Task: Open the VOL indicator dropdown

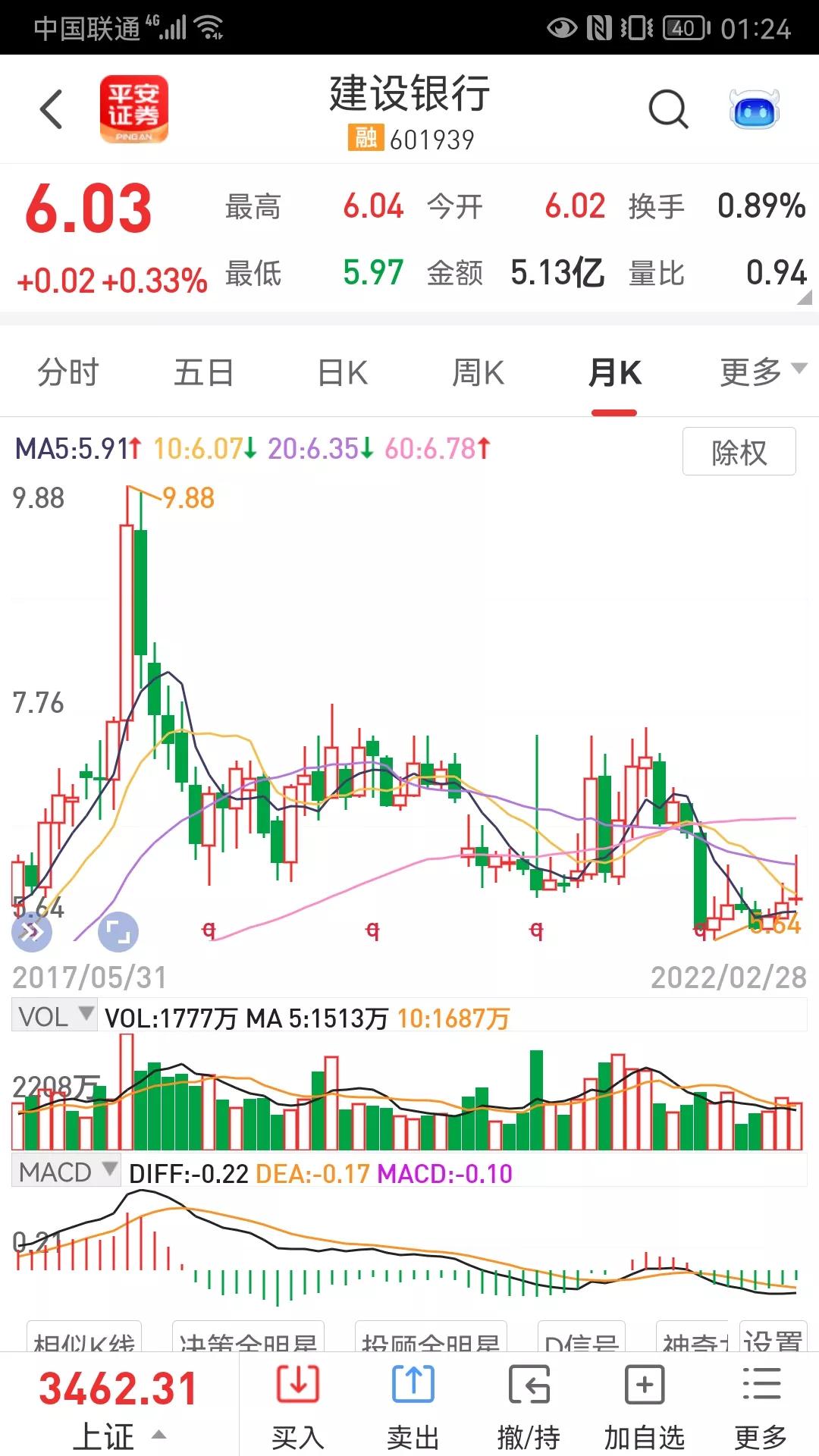Action: pos(55,1016)
